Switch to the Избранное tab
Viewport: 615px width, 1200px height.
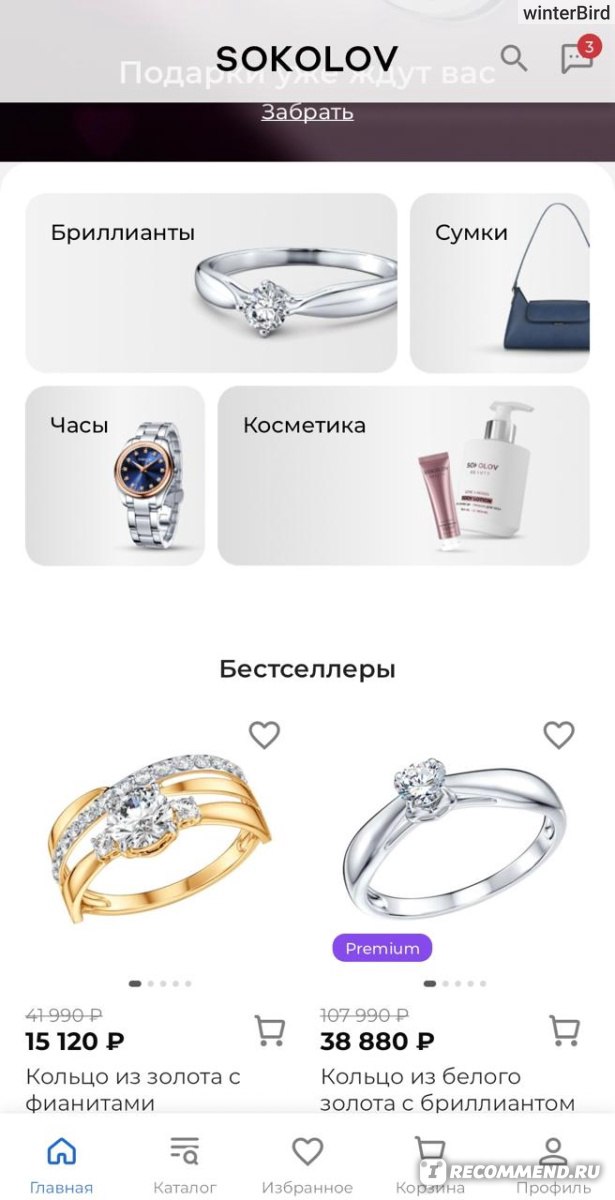coord(307,1164)
